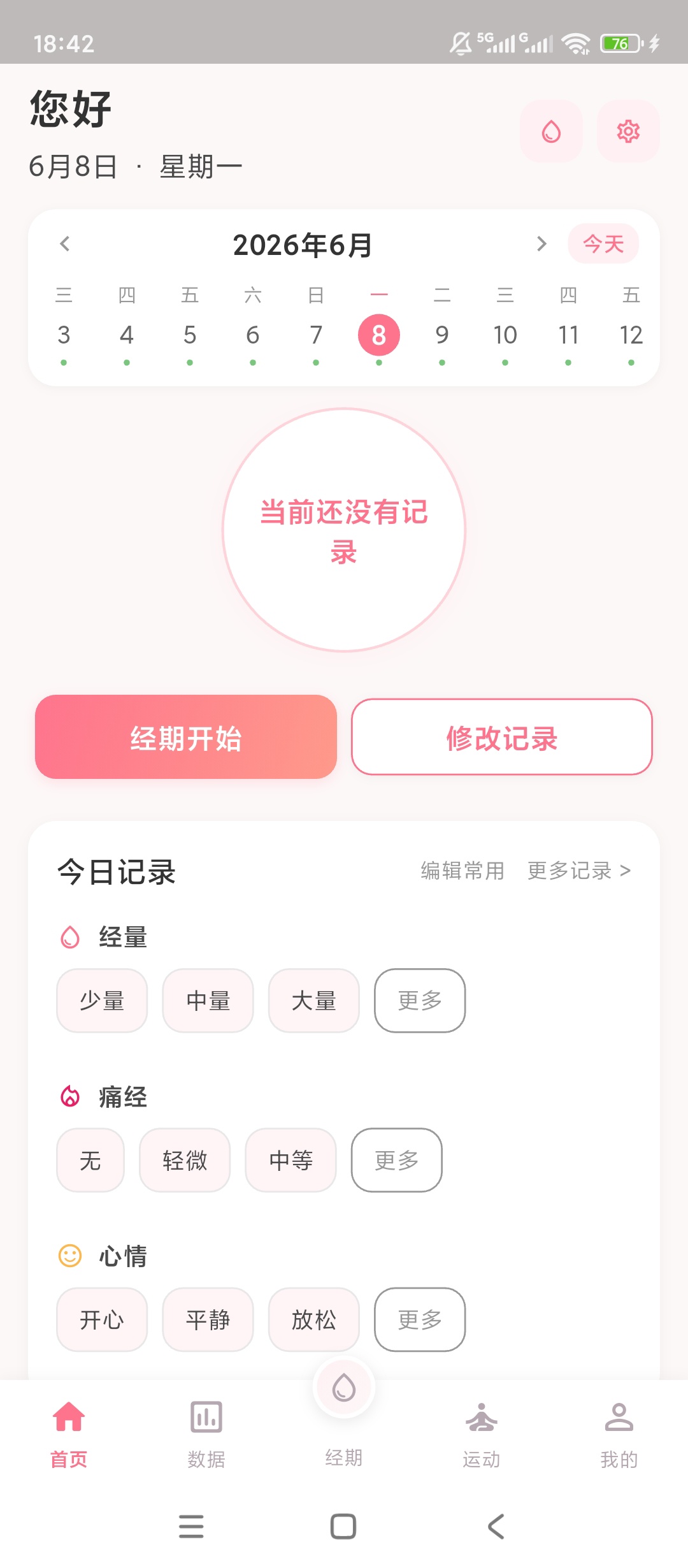Image resolution: width=688 pixels, height=1568 pixels.
Task: Tap the 经期开始 button
Action: tap(186, 737)
